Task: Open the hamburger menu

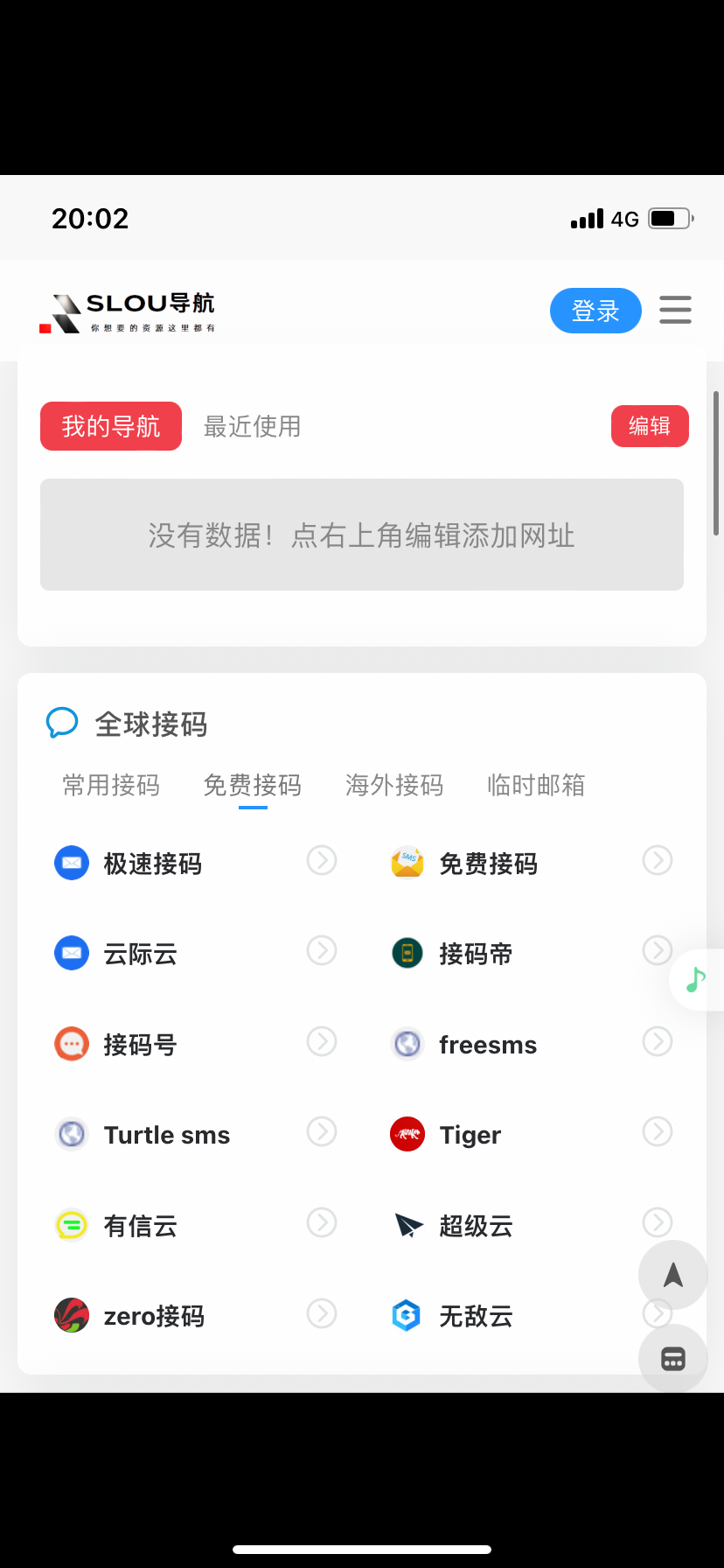Action: [x=675, y=310]
